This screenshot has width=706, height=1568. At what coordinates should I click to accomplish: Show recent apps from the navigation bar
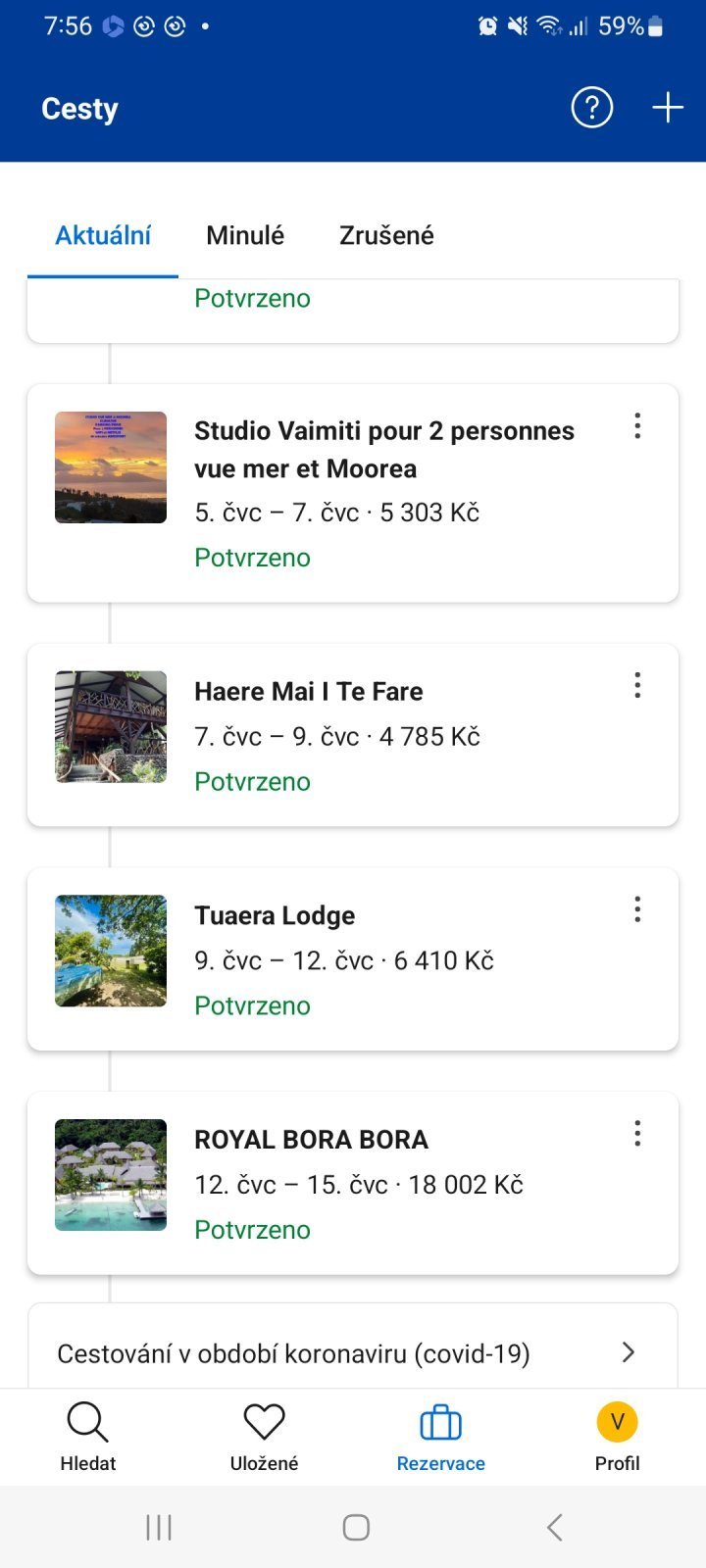pyautogui.click(x=159, y=1527)
